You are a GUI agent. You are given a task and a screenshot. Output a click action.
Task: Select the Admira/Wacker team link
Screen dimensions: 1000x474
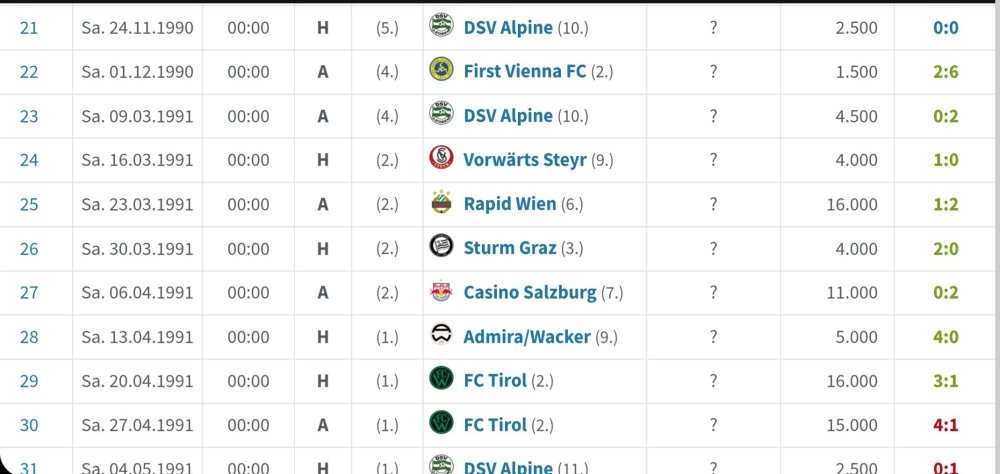526,337
